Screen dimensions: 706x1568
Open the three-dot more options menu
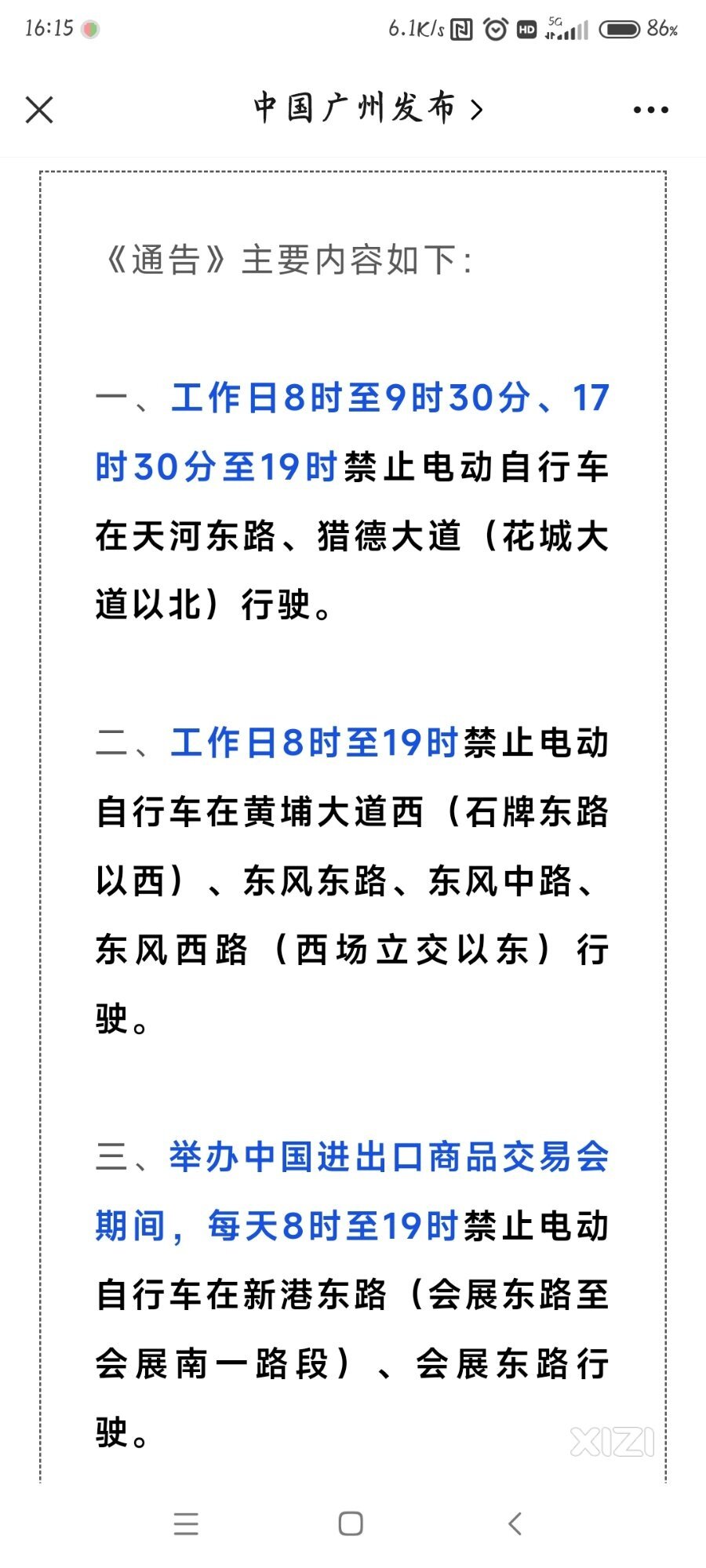point(651,110)
